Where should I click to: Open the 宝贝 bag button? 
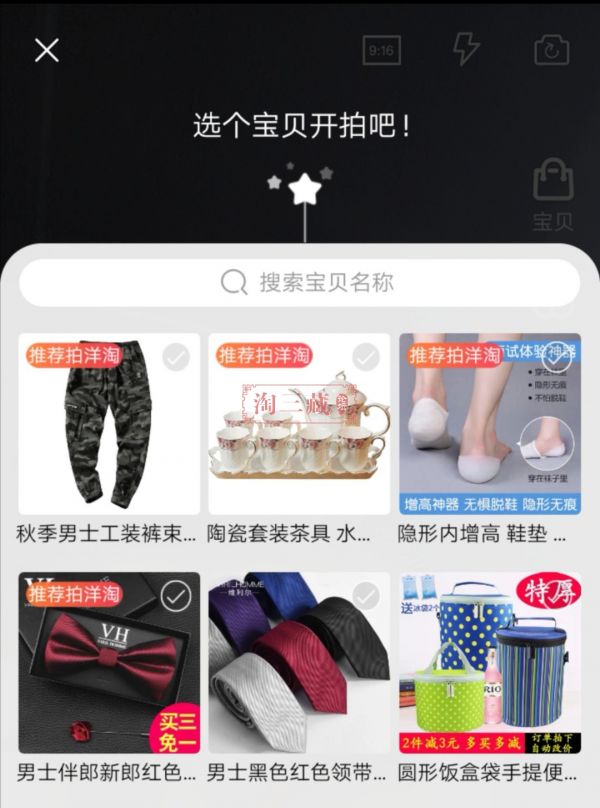coord(552,193)
